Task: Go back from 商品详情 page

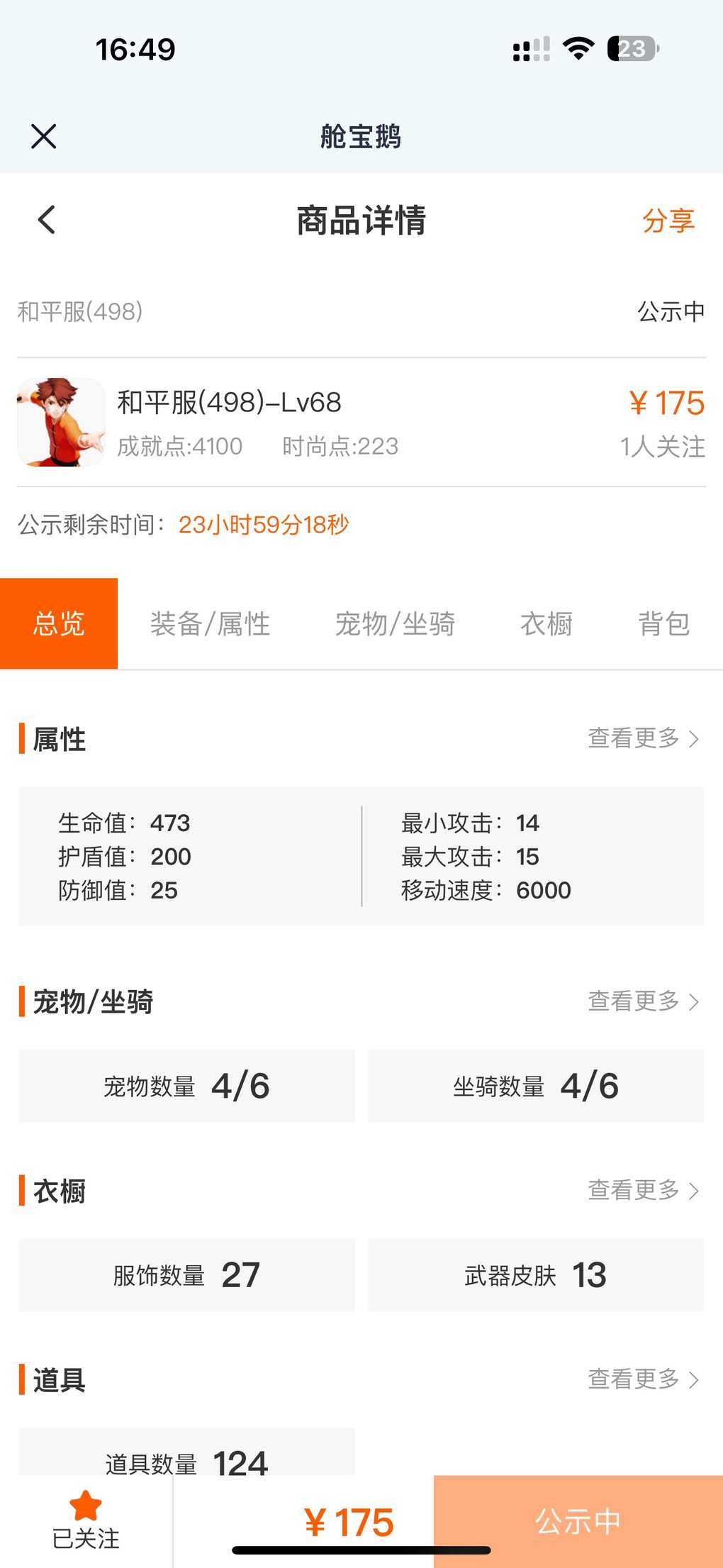Action: click(x=47, y=220)
